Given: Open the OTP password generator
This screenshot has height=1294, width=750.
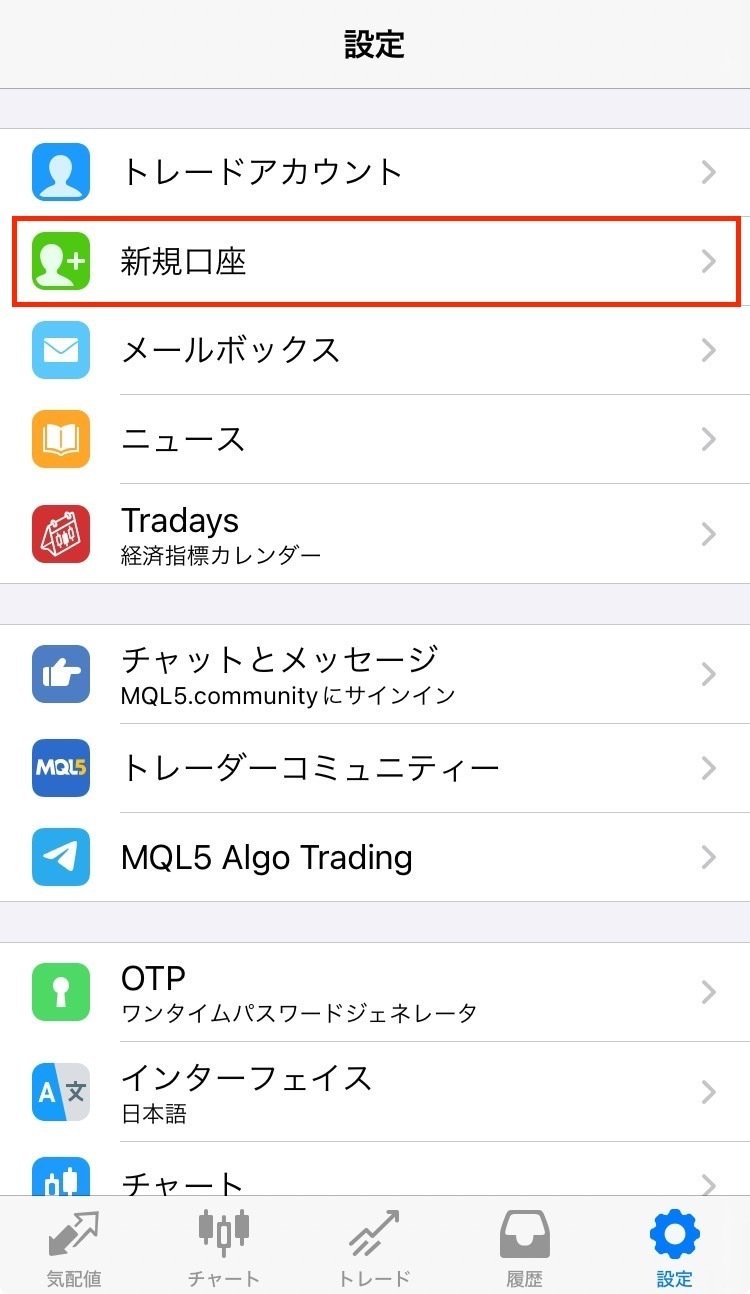Looking at the screenshot, I should (375, 992).
